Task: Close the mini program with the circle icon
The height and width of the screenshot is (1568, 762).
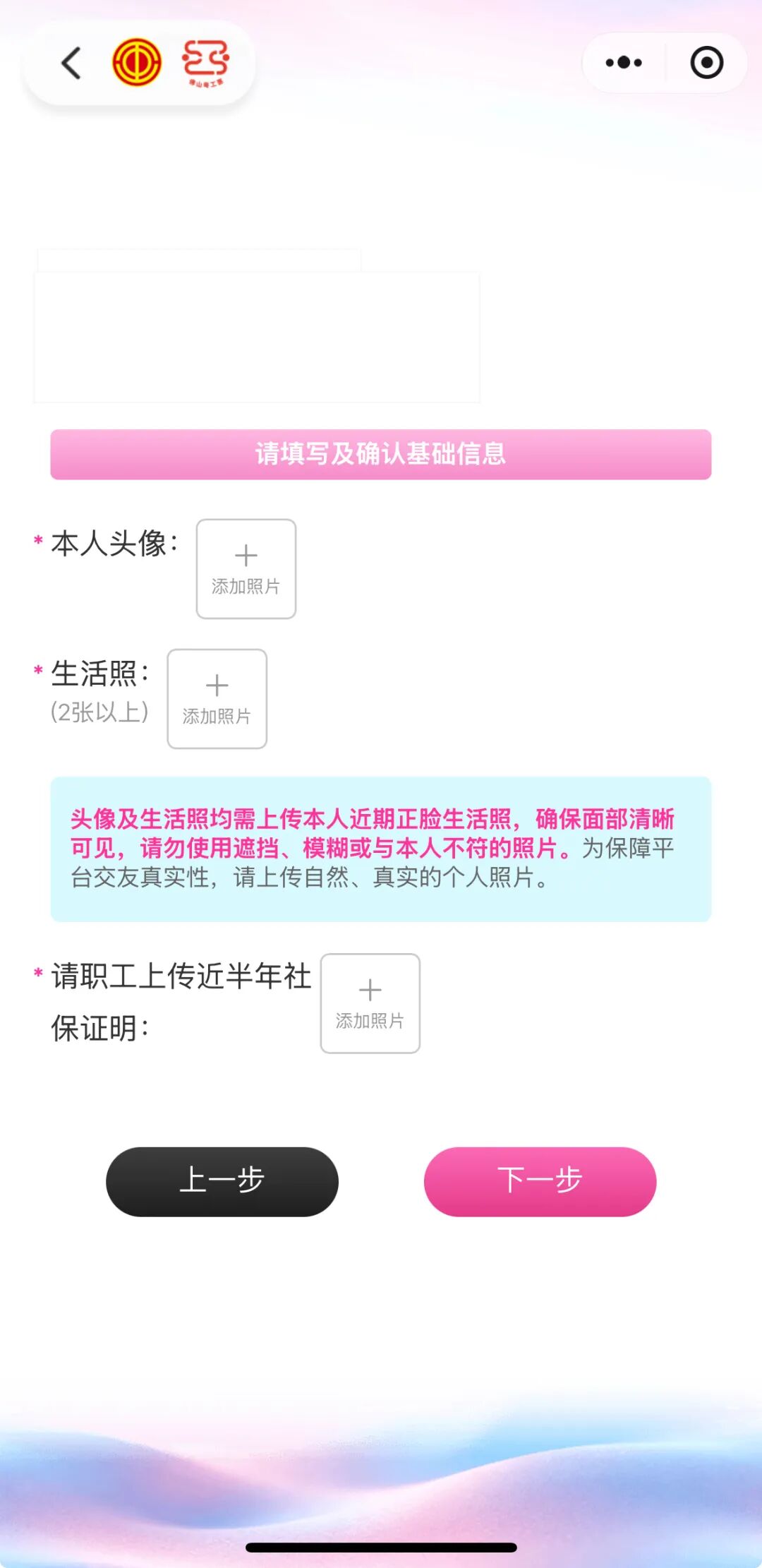Action: click(x=706, y=63)
